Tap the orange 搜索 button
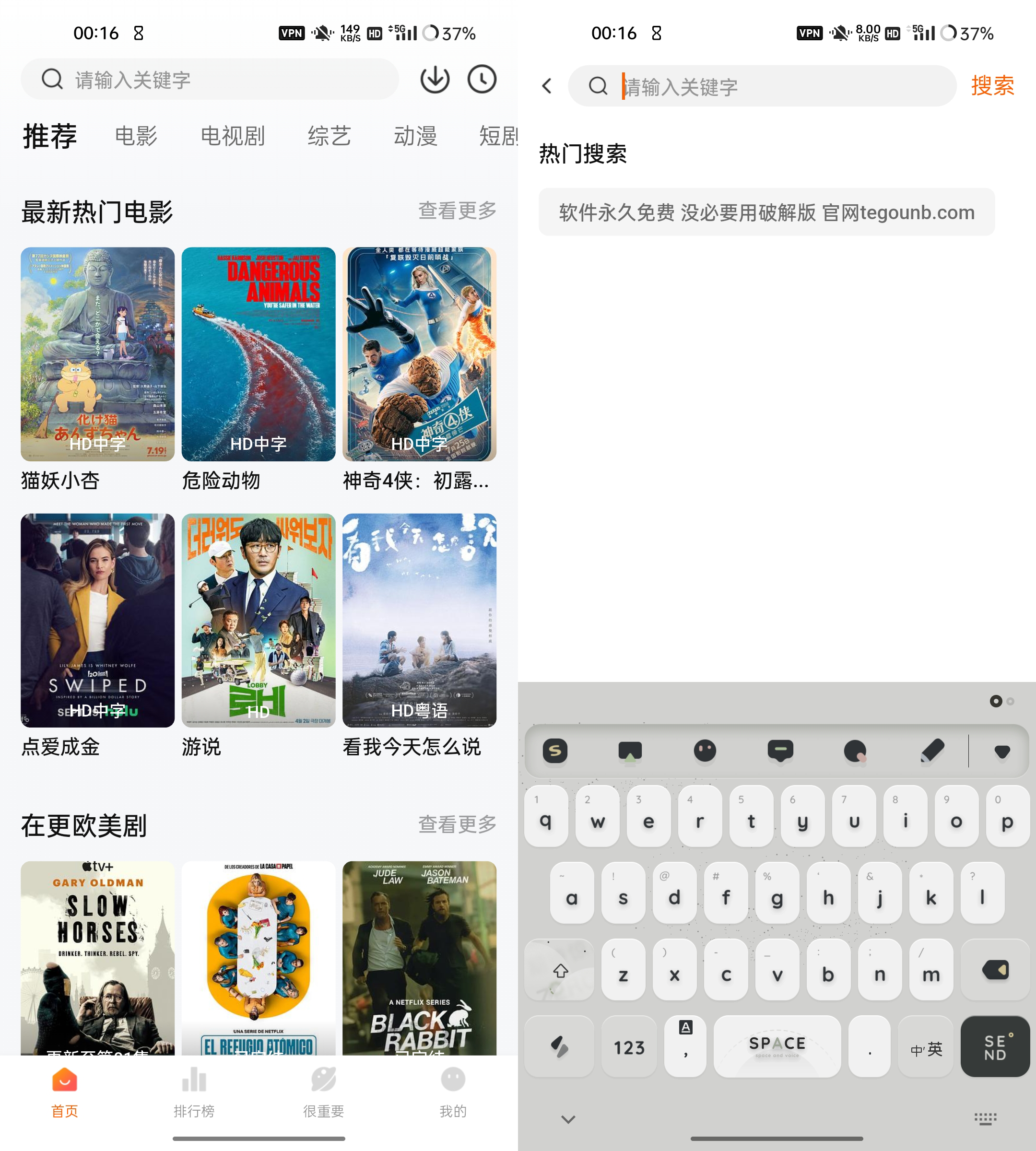Image resolution: width=1036 pixels, height=1151 pixels. (992, 86)
